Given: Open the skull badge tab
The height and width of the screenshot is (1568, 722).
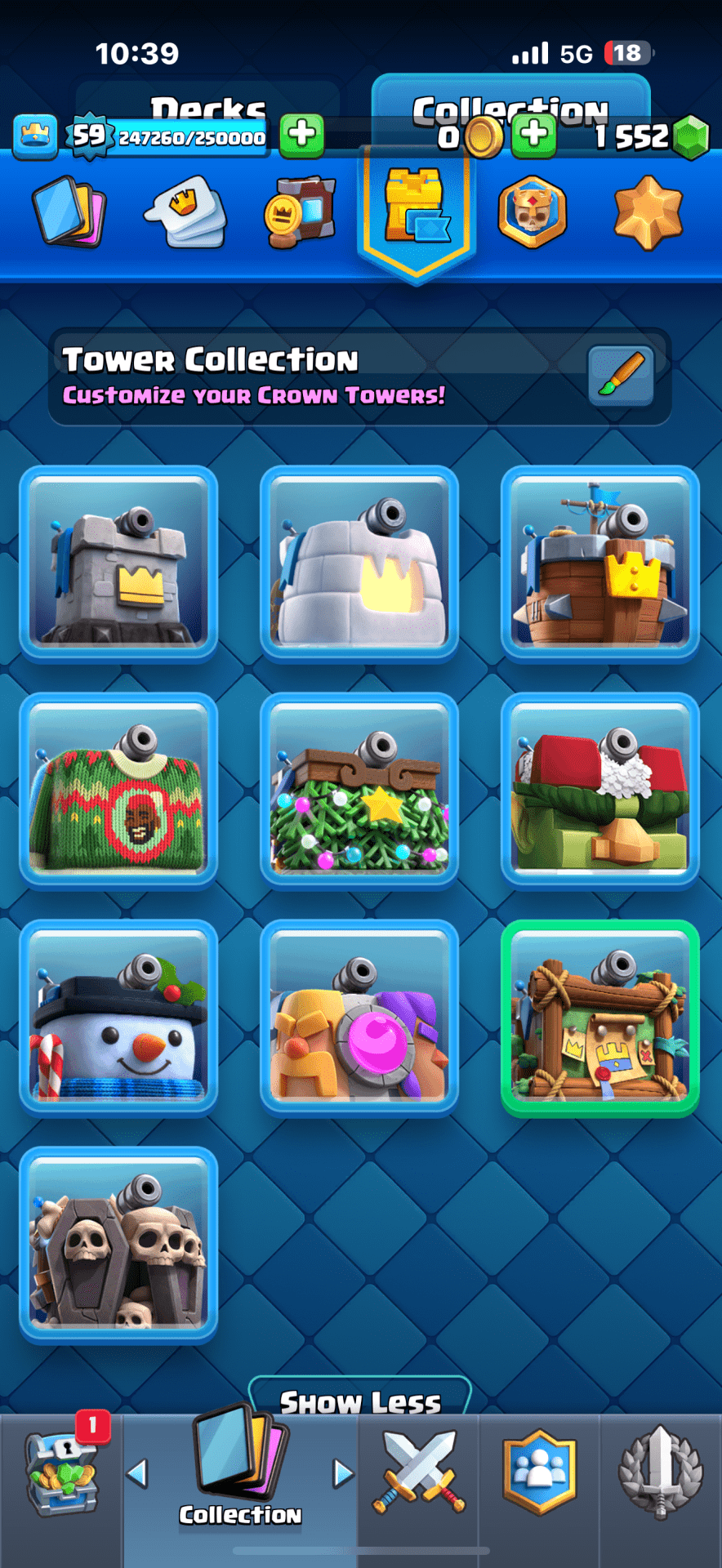Looking at the screenshot, I should [532, 212].
